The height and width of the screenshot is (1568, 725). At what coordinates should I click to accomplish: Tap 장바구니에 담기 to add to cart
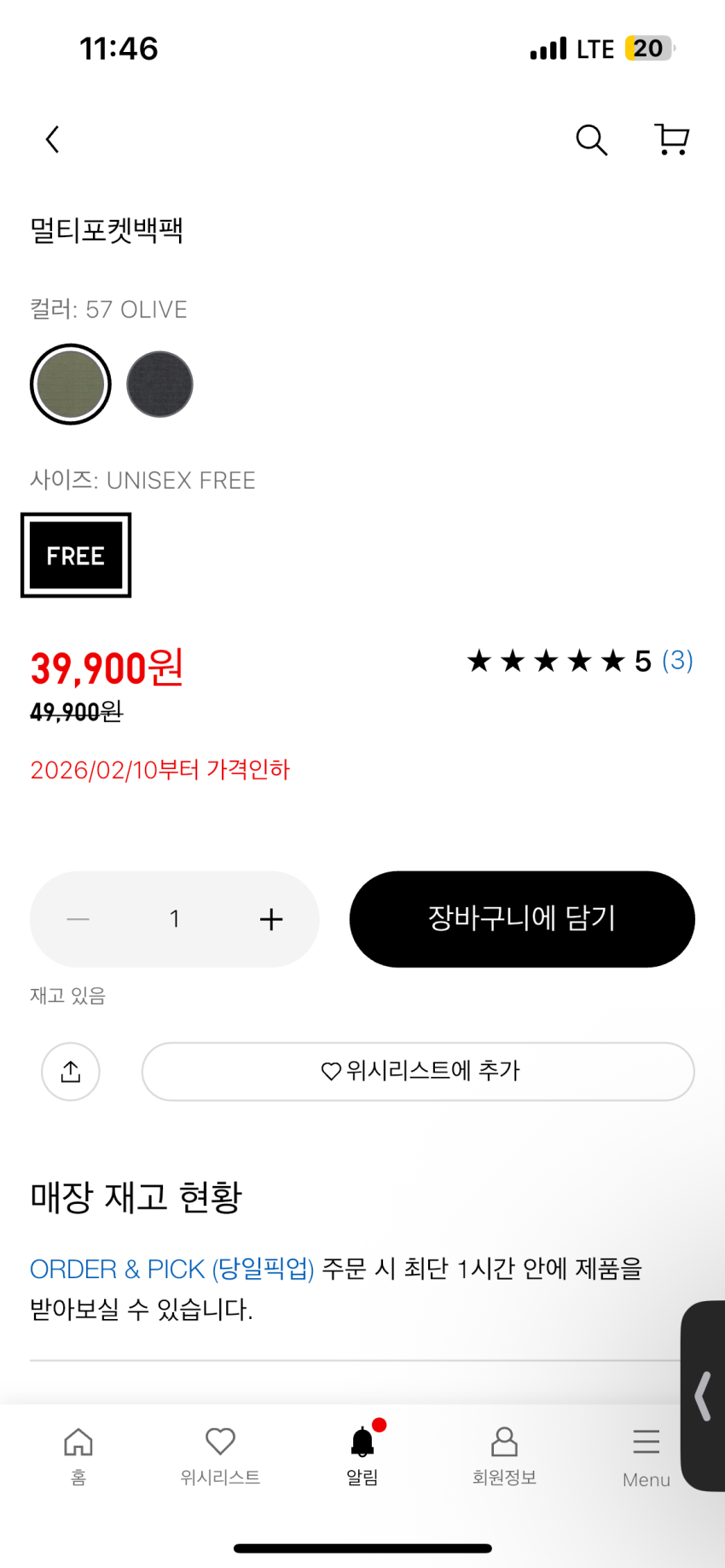click(522, 919)
